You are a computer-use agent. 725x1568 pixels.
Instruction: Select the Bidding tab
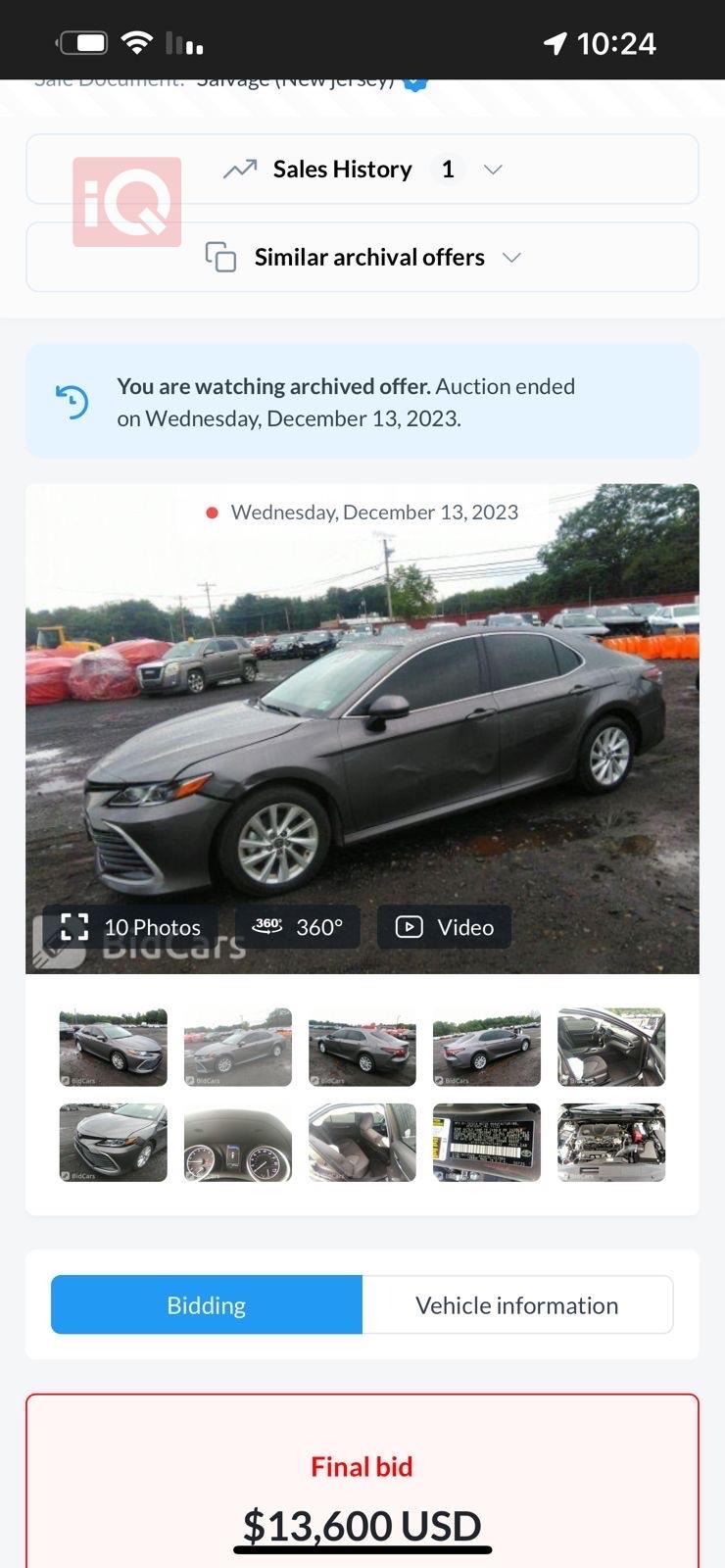point(207,1305)
